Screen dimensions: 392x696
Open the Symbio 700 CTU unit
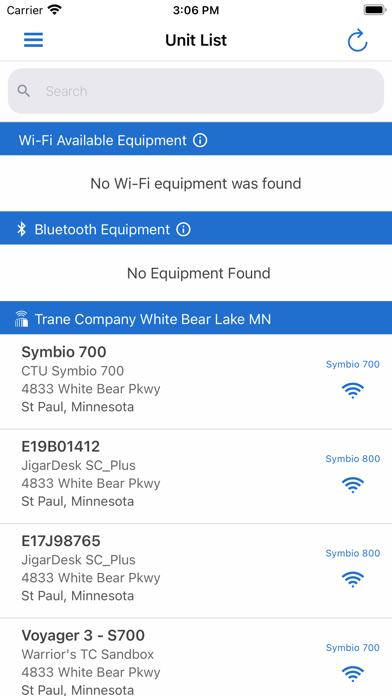coord(196,381)
